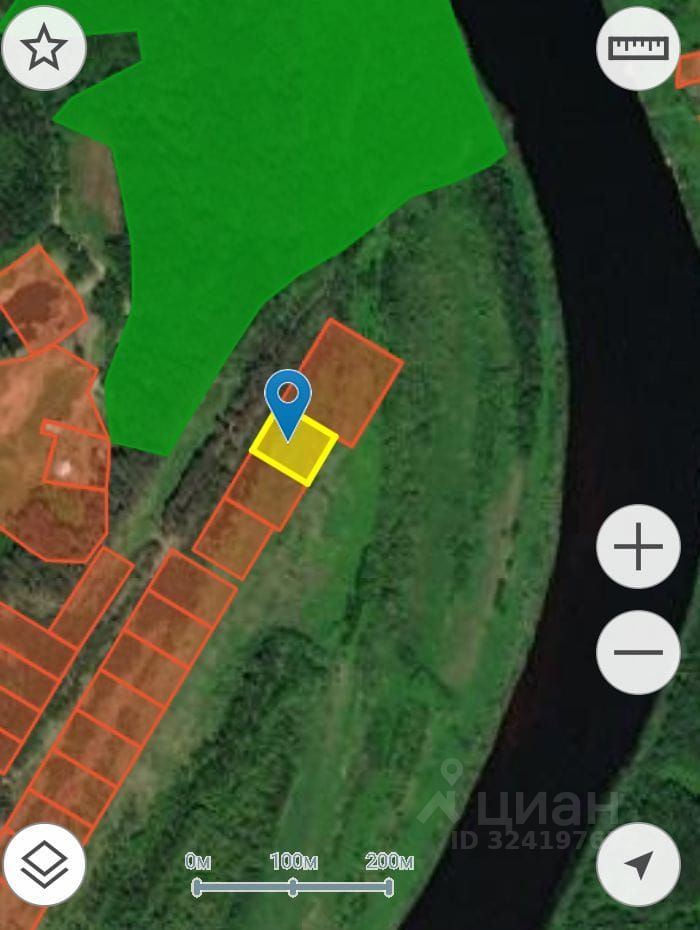This screenshot has width=700, height=930.
Task: Open the map layers selector
Action: click(44, 864)
